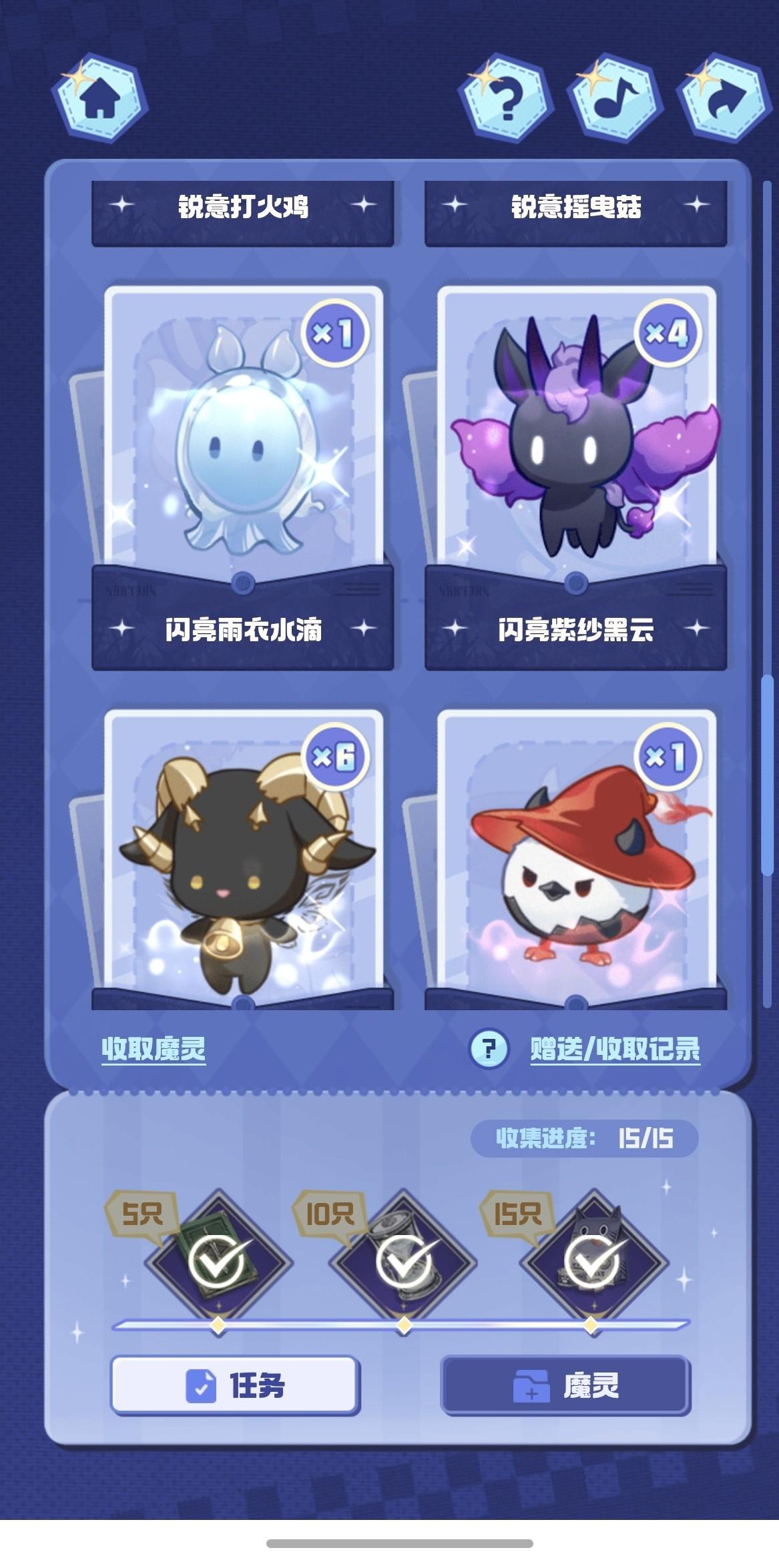
Task: Toggle the music note sound icon
Action: (614, 101)
